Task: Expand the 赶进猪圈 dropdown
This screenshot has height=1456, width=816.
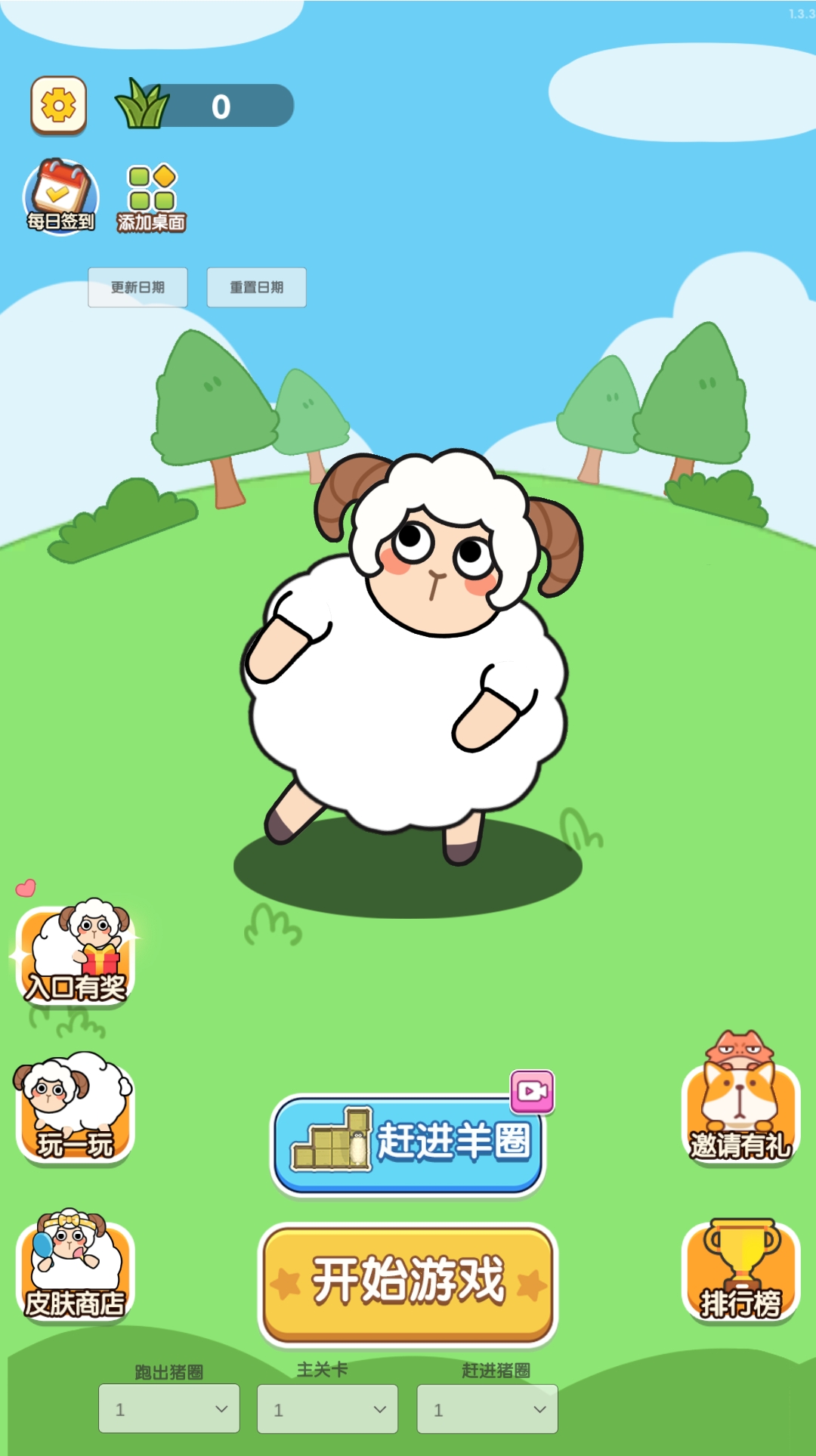Action: [487, 1408]
